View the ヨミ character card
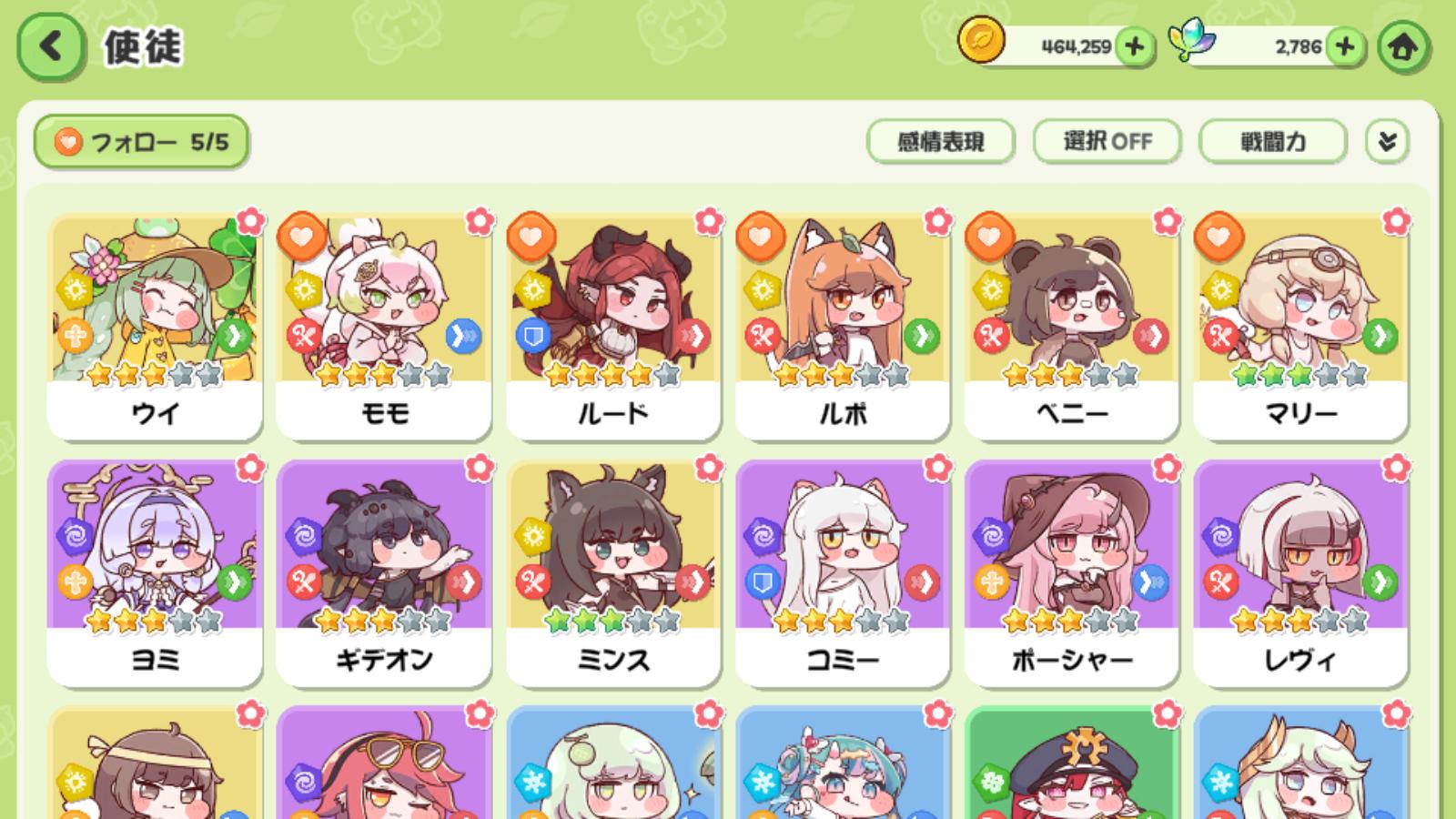1456x819 pixels. [155, 573]
